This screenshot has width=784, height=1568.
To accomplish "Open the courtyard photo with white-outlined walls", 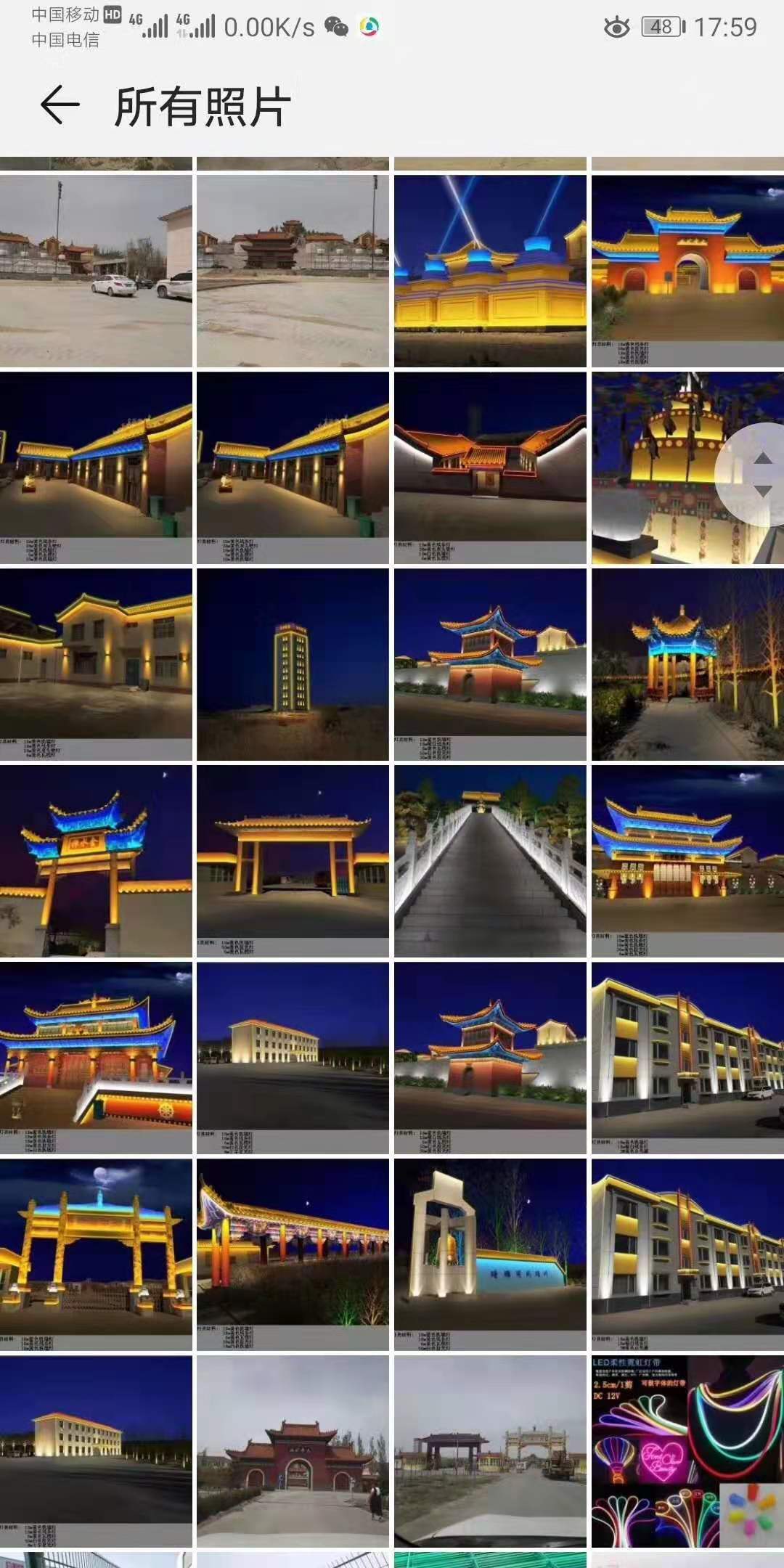I will (490, 467).
